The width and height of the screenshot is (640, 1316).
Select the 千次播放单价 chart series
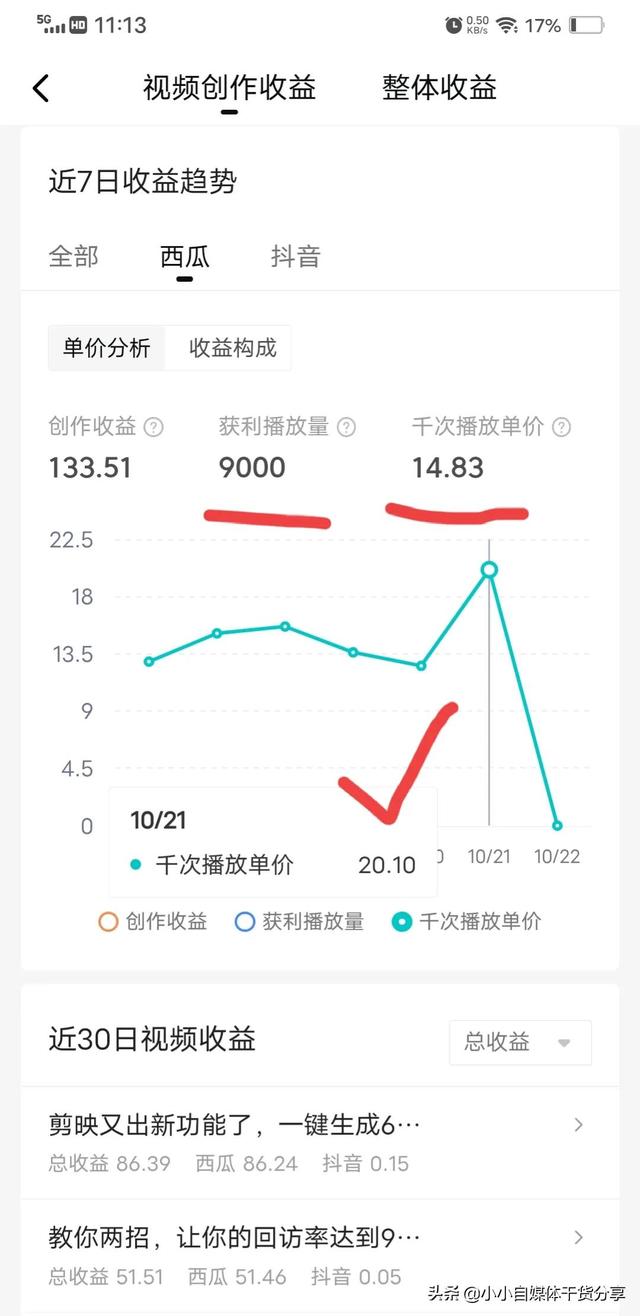(x=466, y=922)
